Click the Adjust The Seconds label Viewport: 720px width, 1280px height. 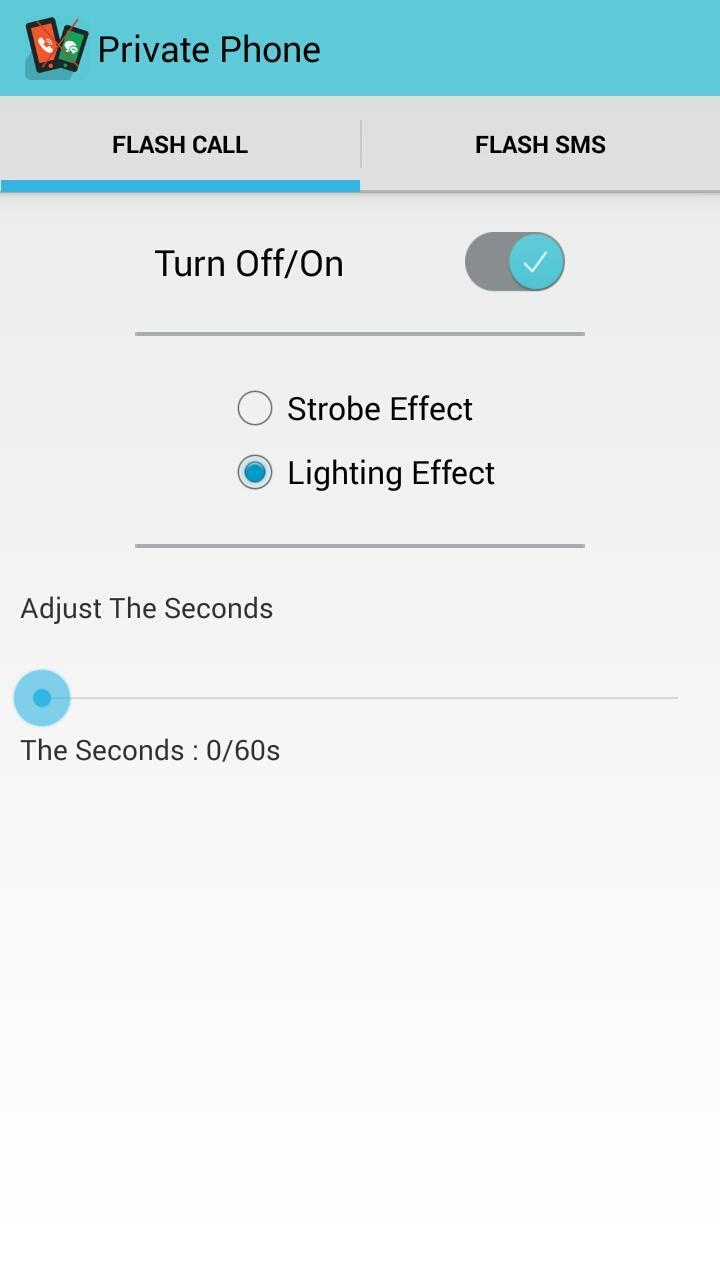tap(146, 607)
